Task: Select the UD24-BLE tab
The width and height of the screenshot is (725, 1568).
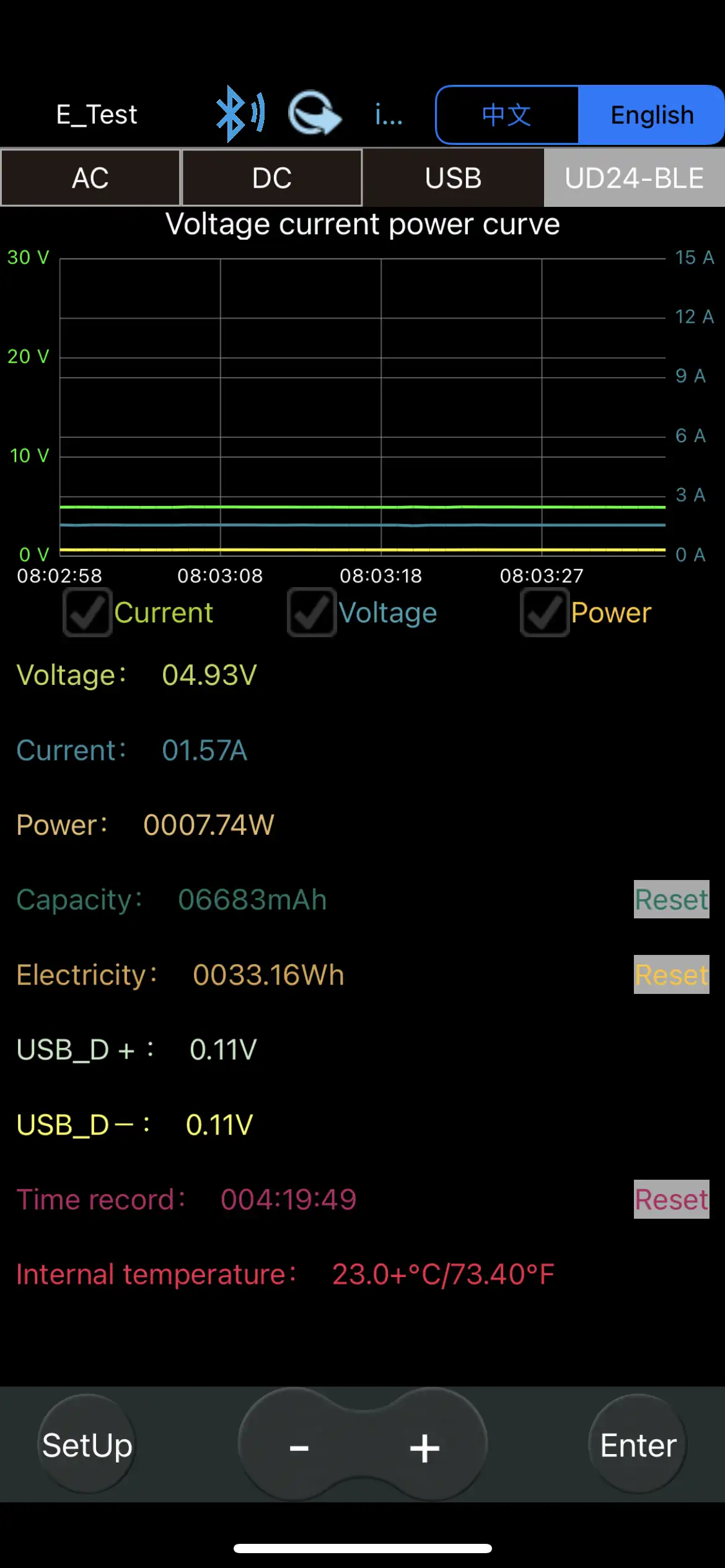Action: pos(634,178)
